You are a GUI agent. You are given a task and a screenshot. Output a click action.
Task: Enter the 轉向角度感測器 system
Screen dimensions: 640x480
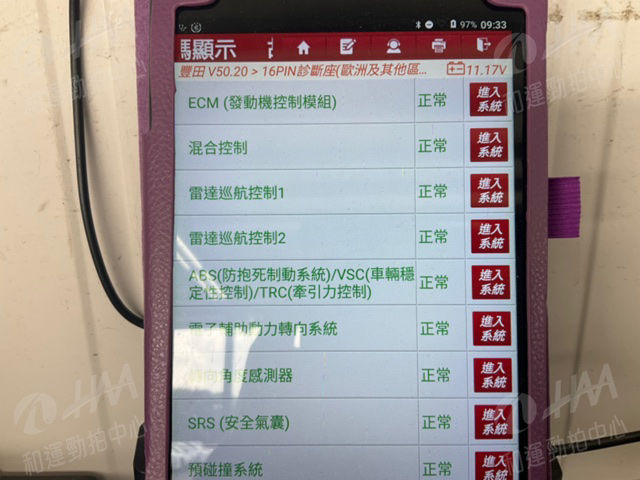tap(493, 375)
